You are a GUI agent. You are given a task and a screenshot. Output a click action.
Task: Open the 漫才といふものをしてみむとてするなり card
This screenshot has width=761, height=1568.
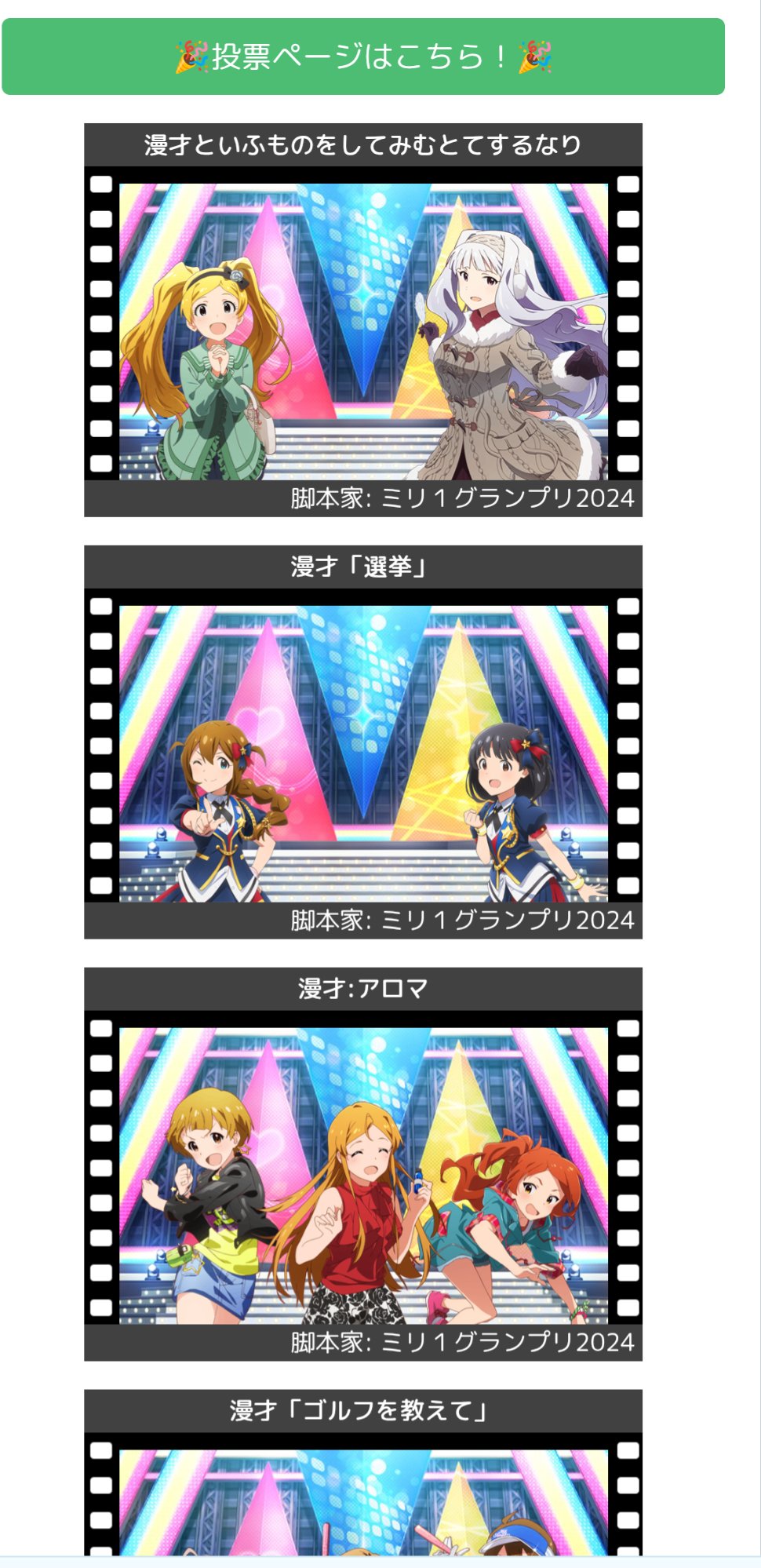(363, 320)
